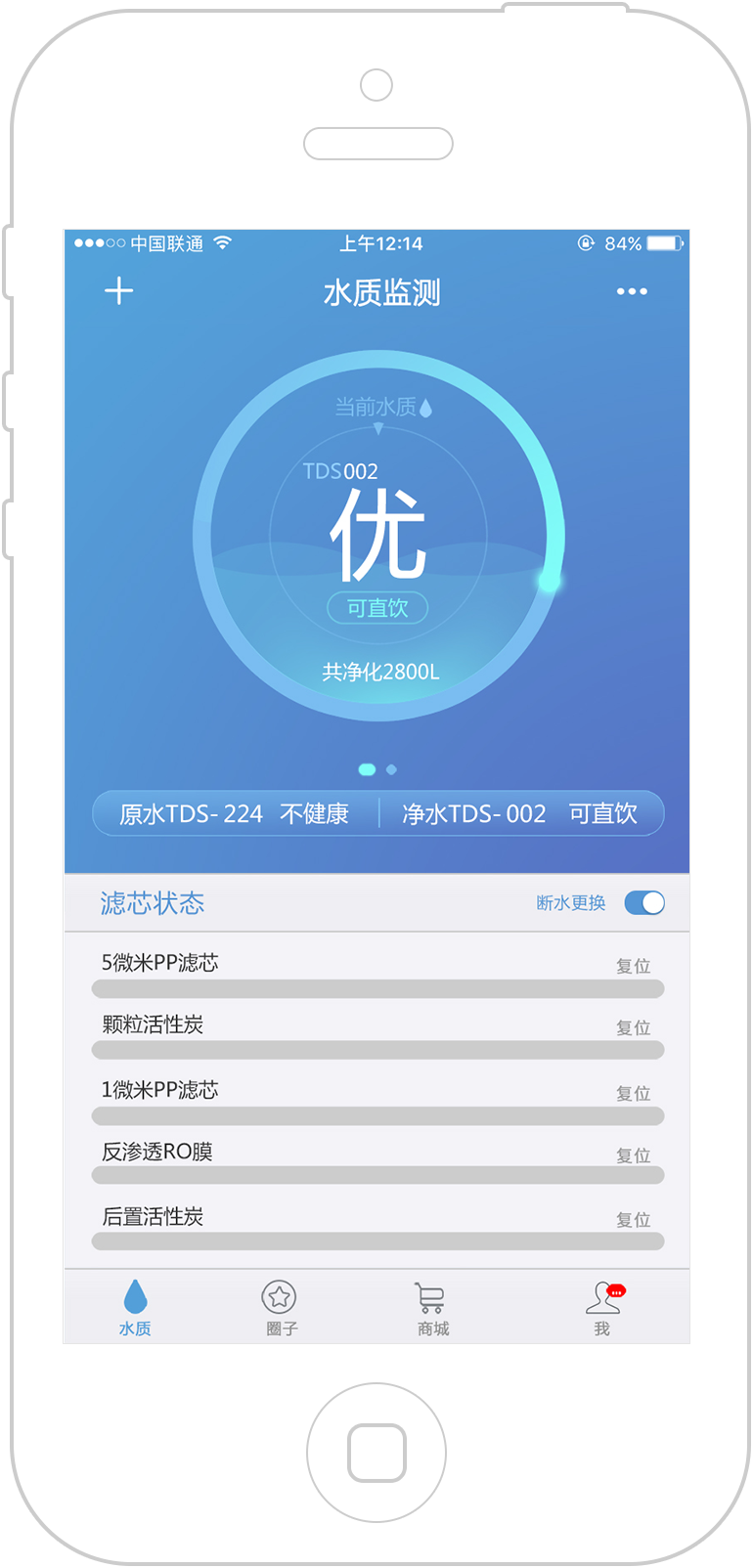Reset the 1微米PP滤芯 filter

pyautogui.click(x=633, y=1093)
